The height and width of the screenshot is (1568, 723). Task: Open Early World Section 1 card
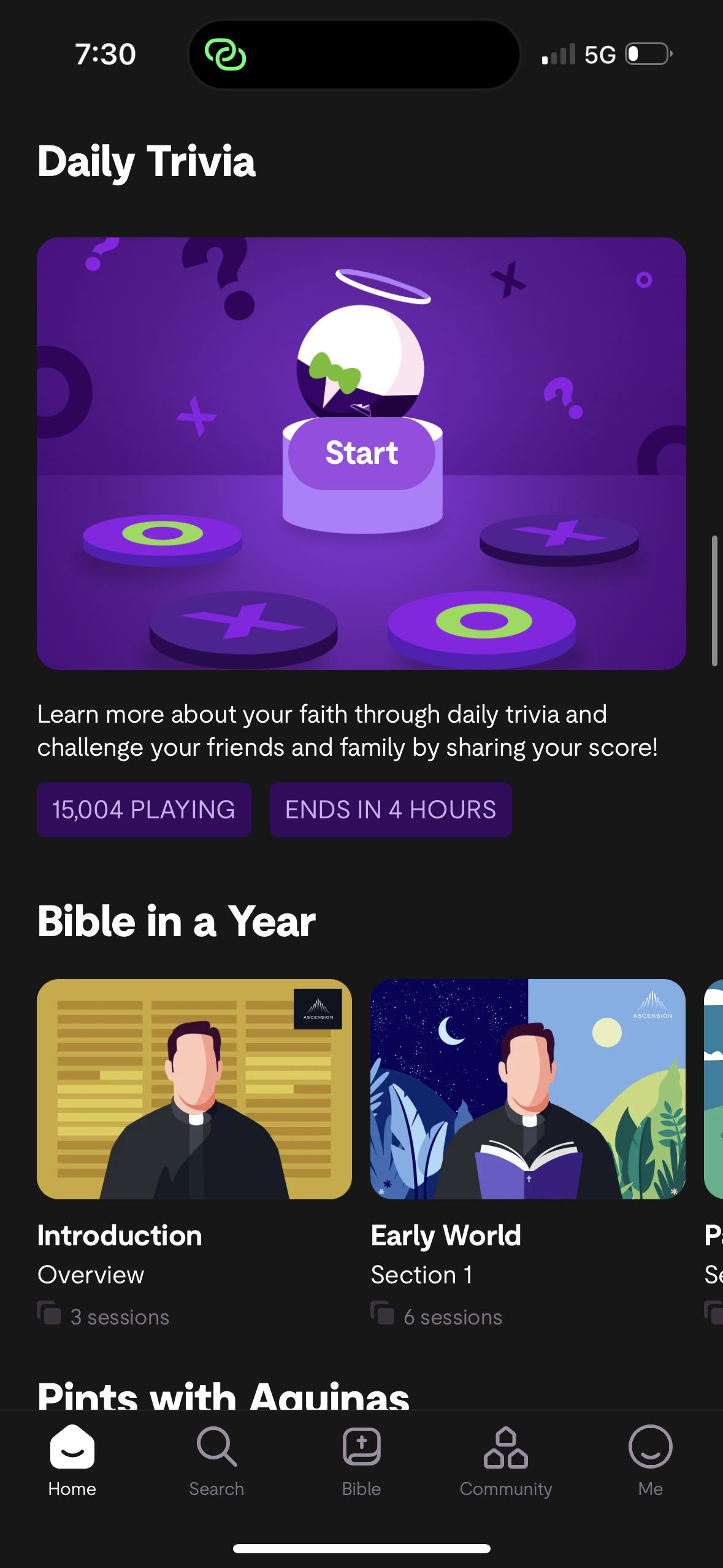pos(527,1089)
